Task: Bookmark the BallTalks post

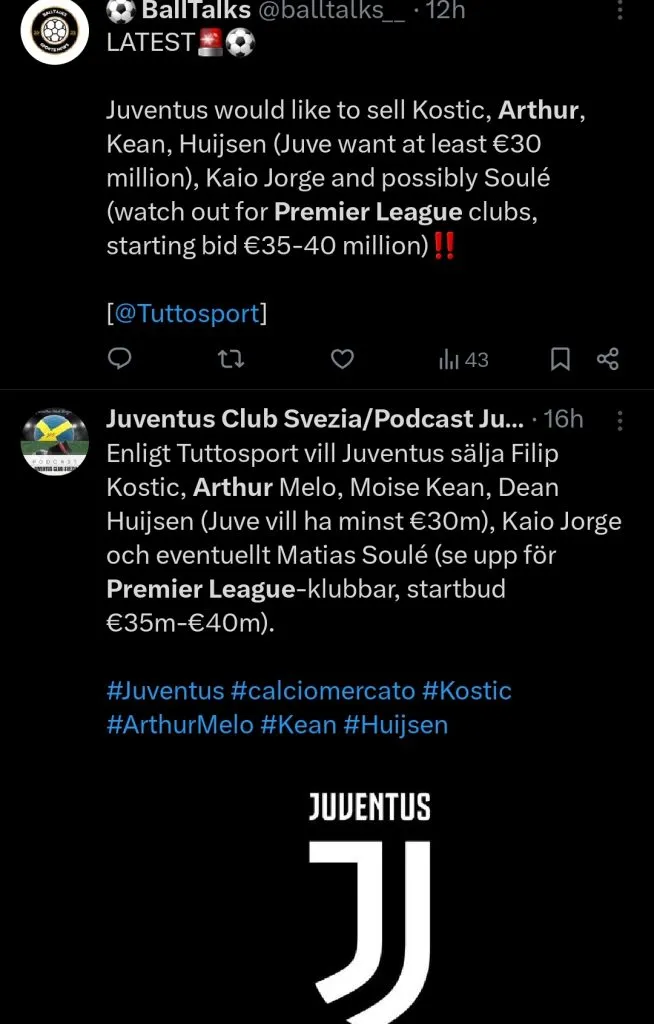Action: tap(561, 359)
